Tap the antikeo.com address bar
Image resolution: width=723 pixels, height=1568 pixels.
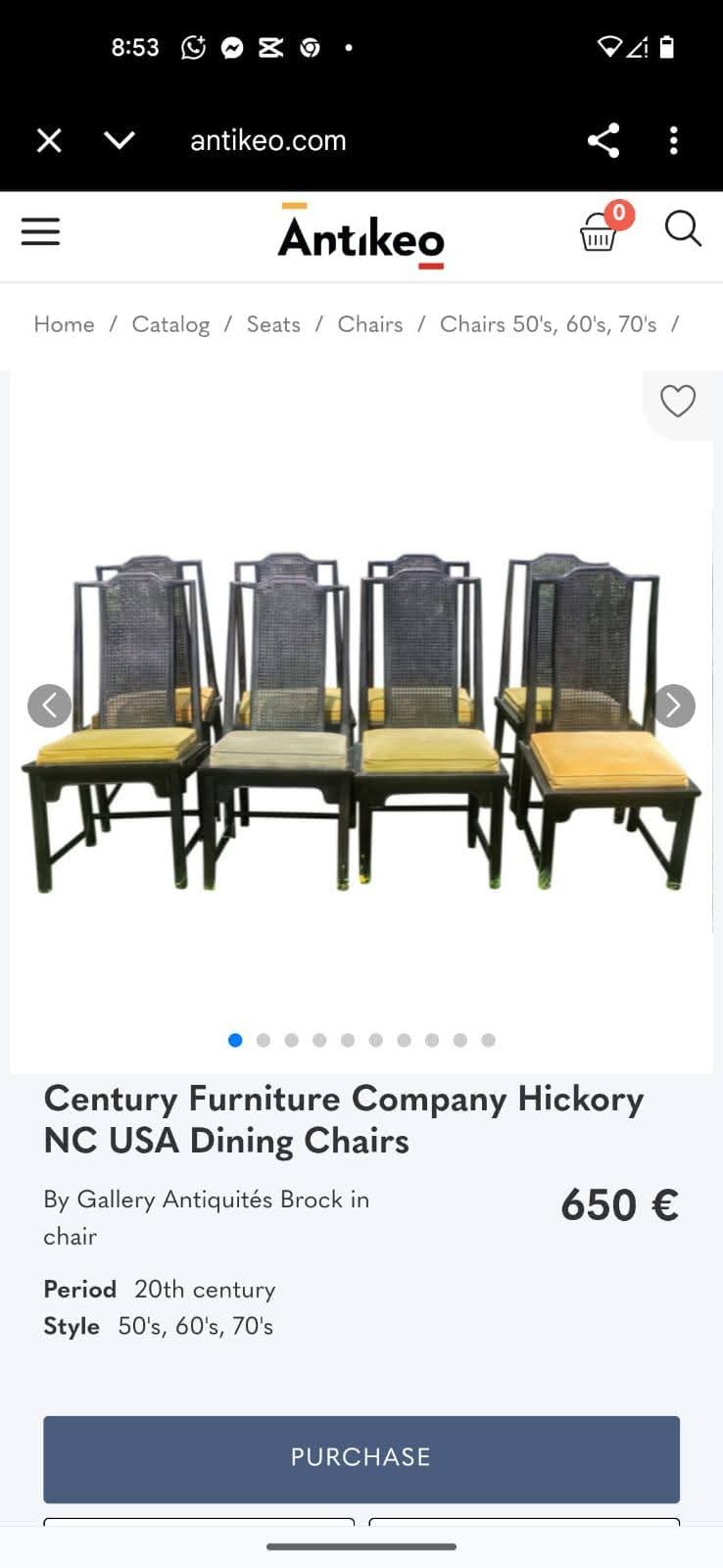coord(268,140)
